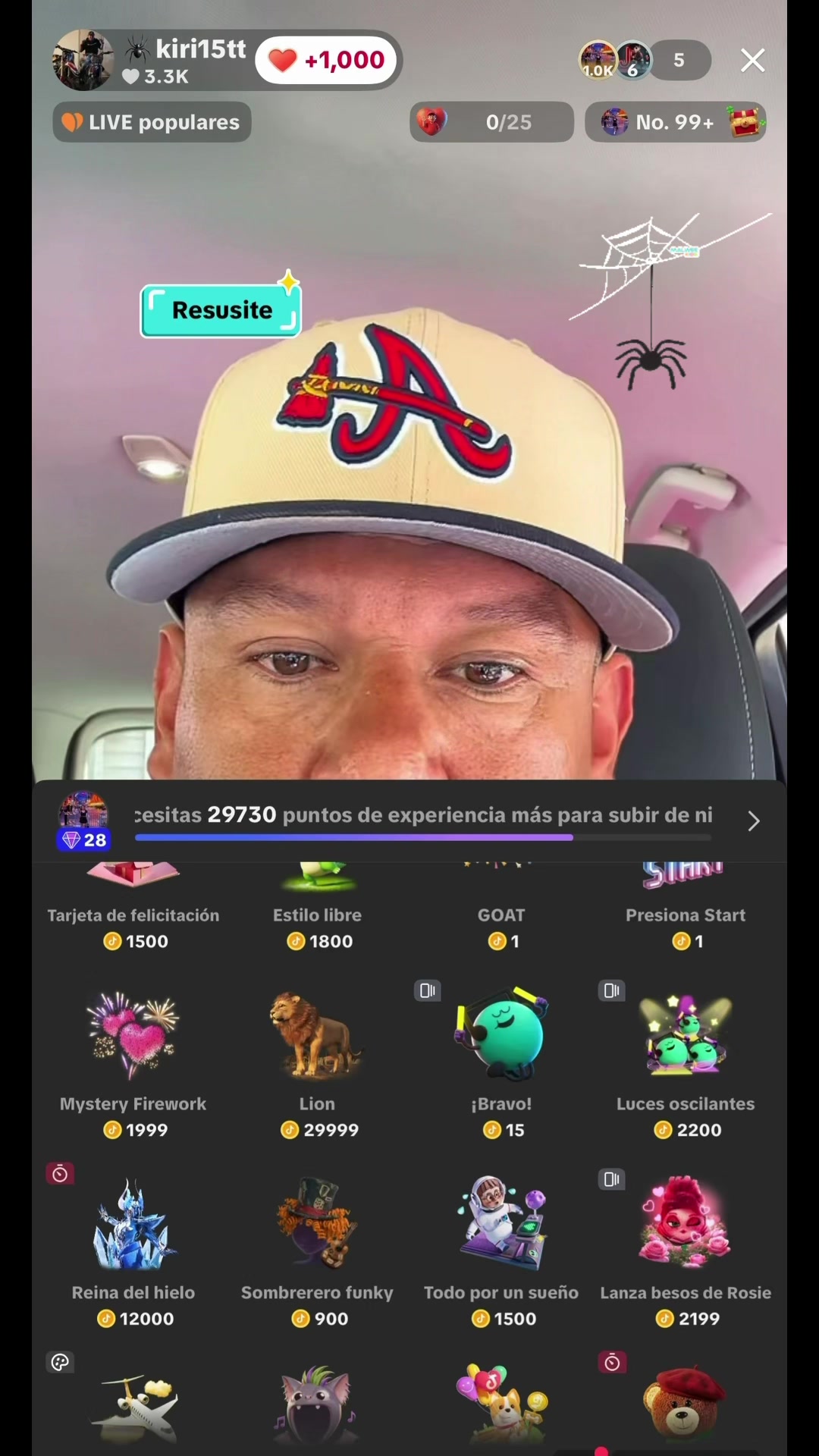Open the LIVE populares ranking
Viewport: 819px width, 1456px height.
point(152,122)
